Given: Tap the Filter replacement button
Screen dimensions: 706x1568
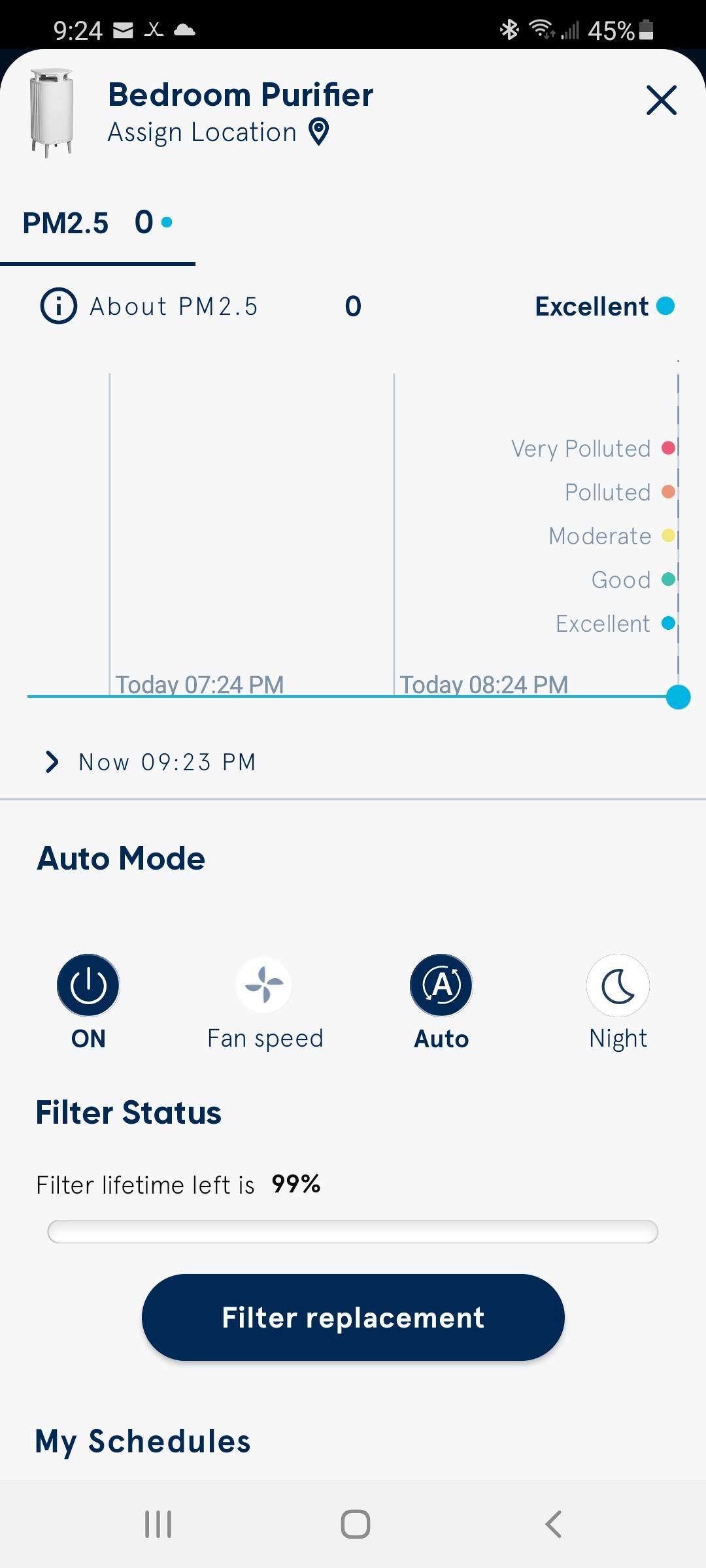Looking at the screenshot, I should click(353, 1317).
